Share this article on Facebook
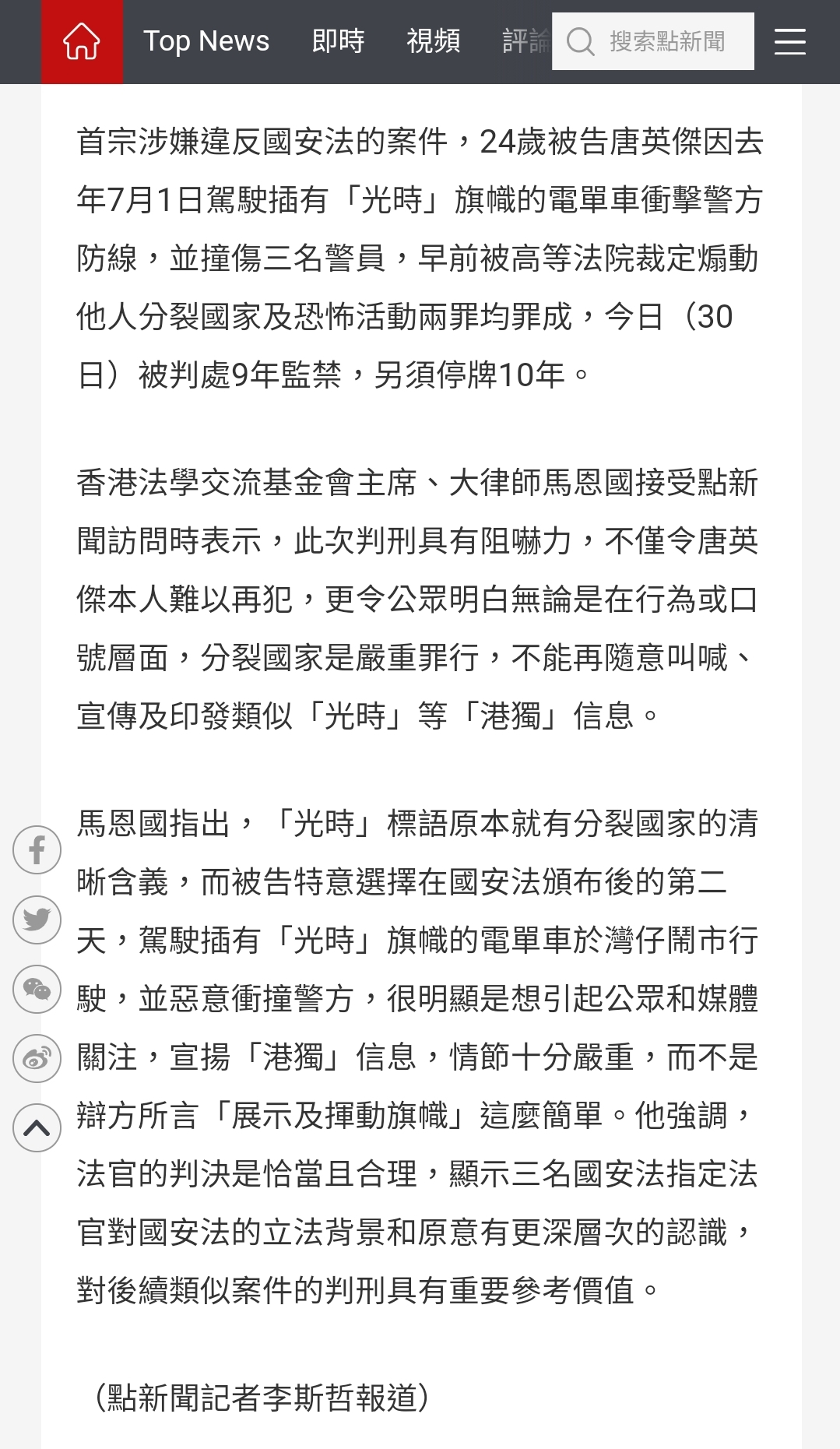The height and width of the screenshot is (1449, 840). click(37, 849)
